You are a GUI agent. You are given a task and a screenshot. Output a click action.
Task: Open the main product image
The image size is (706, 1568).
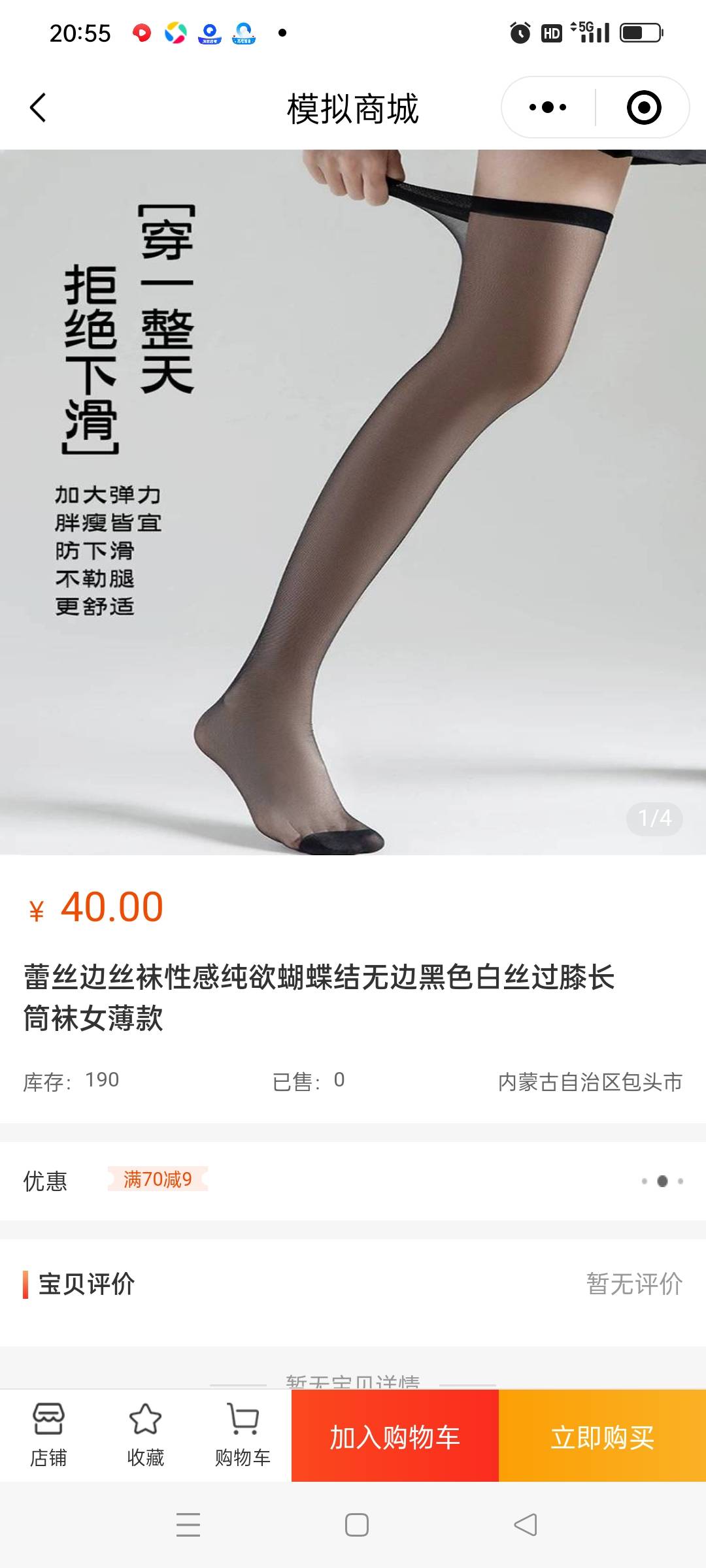click(353, 502)
